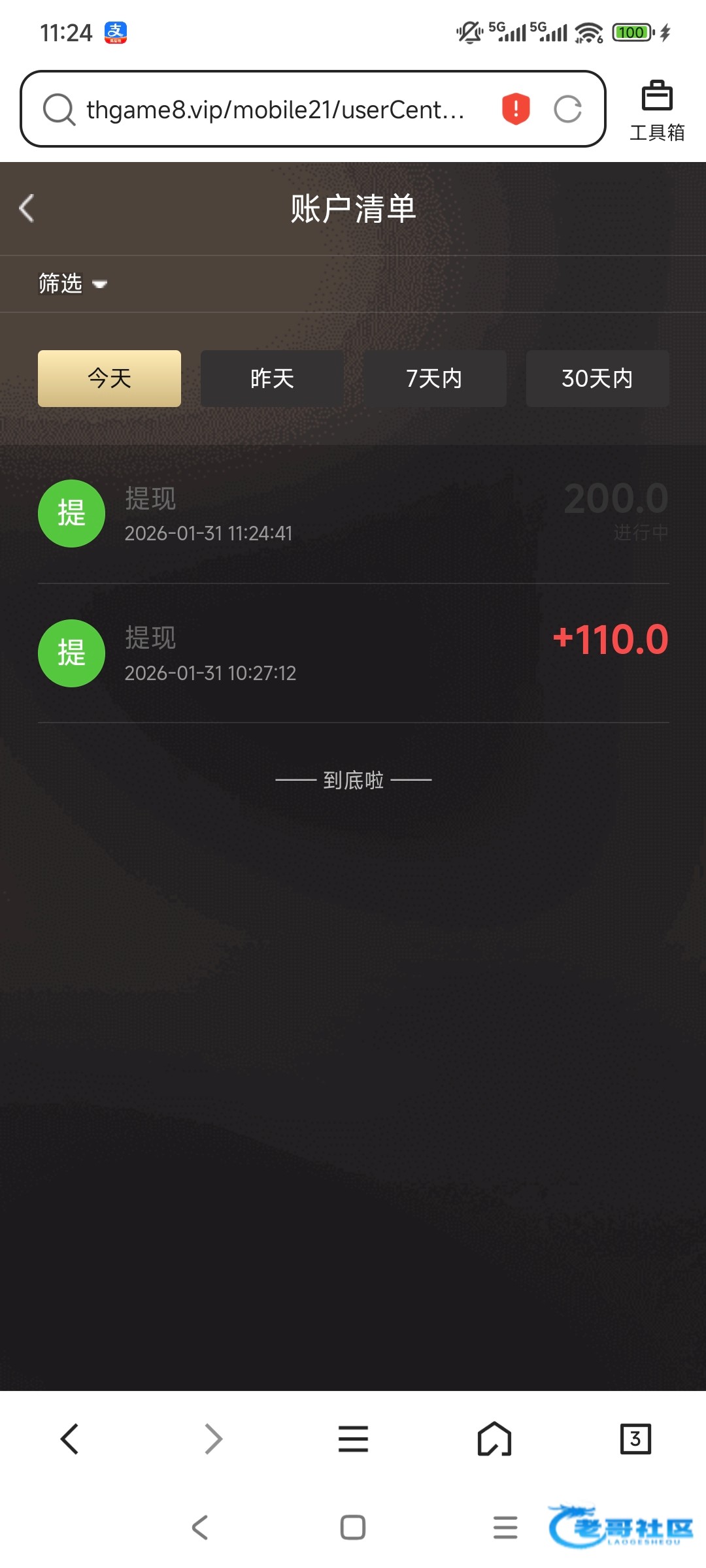Go back from the 账户清单 page

[x=27, y=208]
